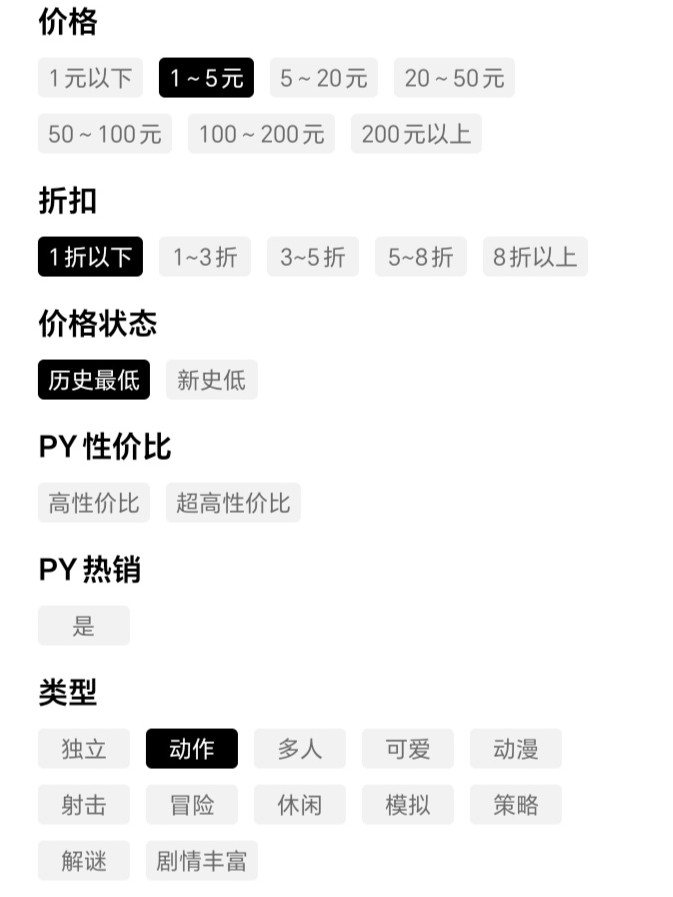Deselect the 历史最低 price status
The height and width of the screenshot is (897, 673).
point(94,380)
